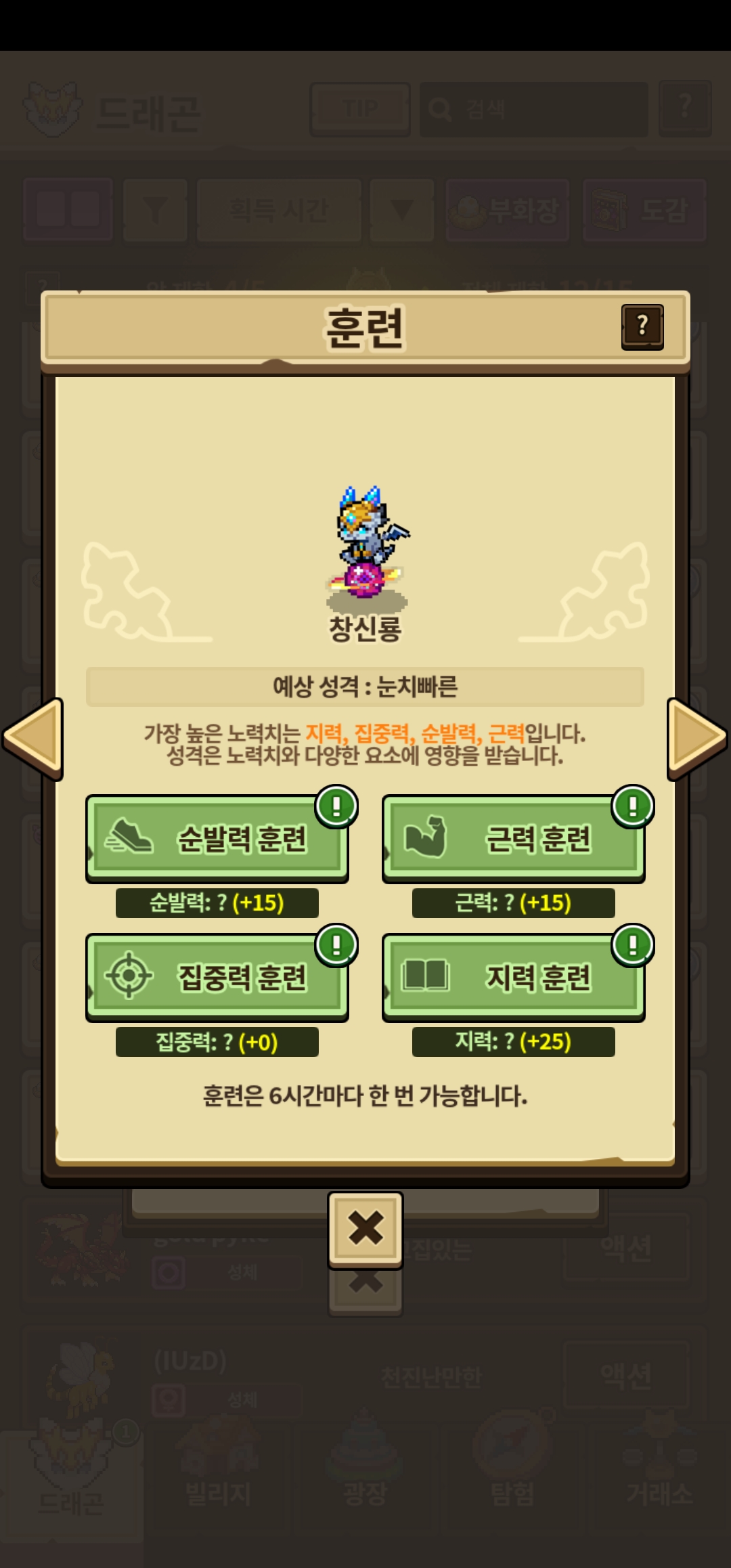Go to the next dragon with right arrow
731x1568 pixels.
pos(696,738)
